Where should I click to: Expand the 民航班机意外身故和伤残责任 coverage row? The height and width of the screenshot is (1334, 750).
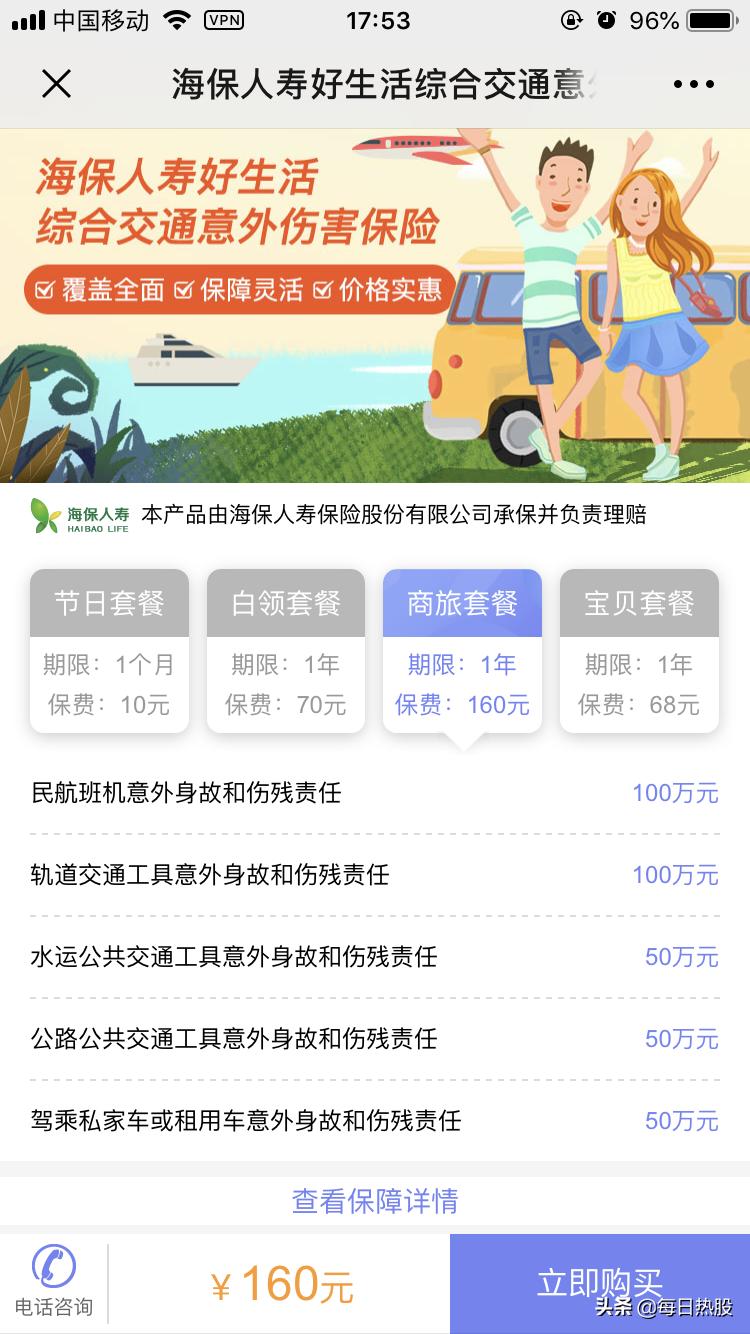point(375,792)
